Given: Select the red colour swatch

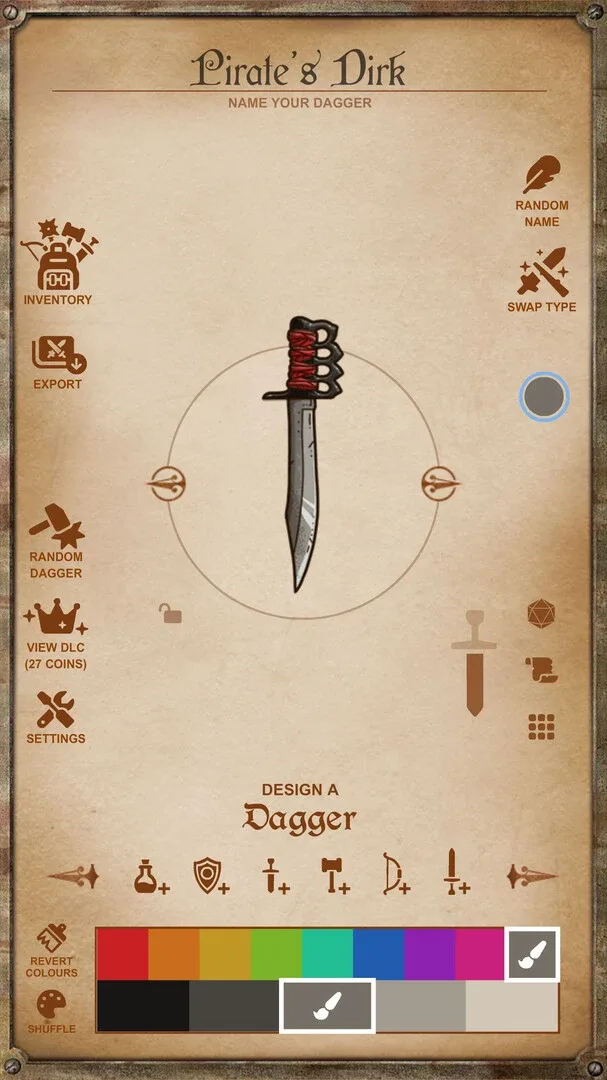Looking at the screenshot, I should (122, 953).
